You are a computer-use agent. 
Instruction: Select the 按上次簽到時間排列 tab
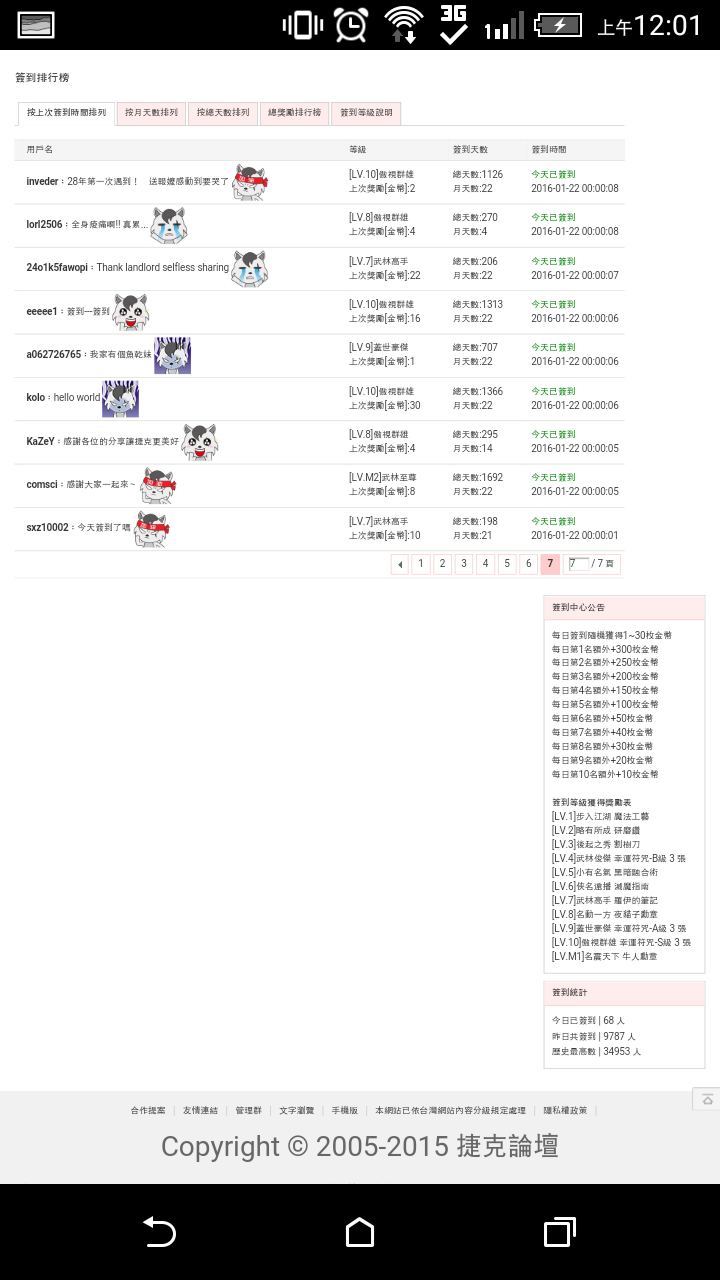[x=66, y=113]
